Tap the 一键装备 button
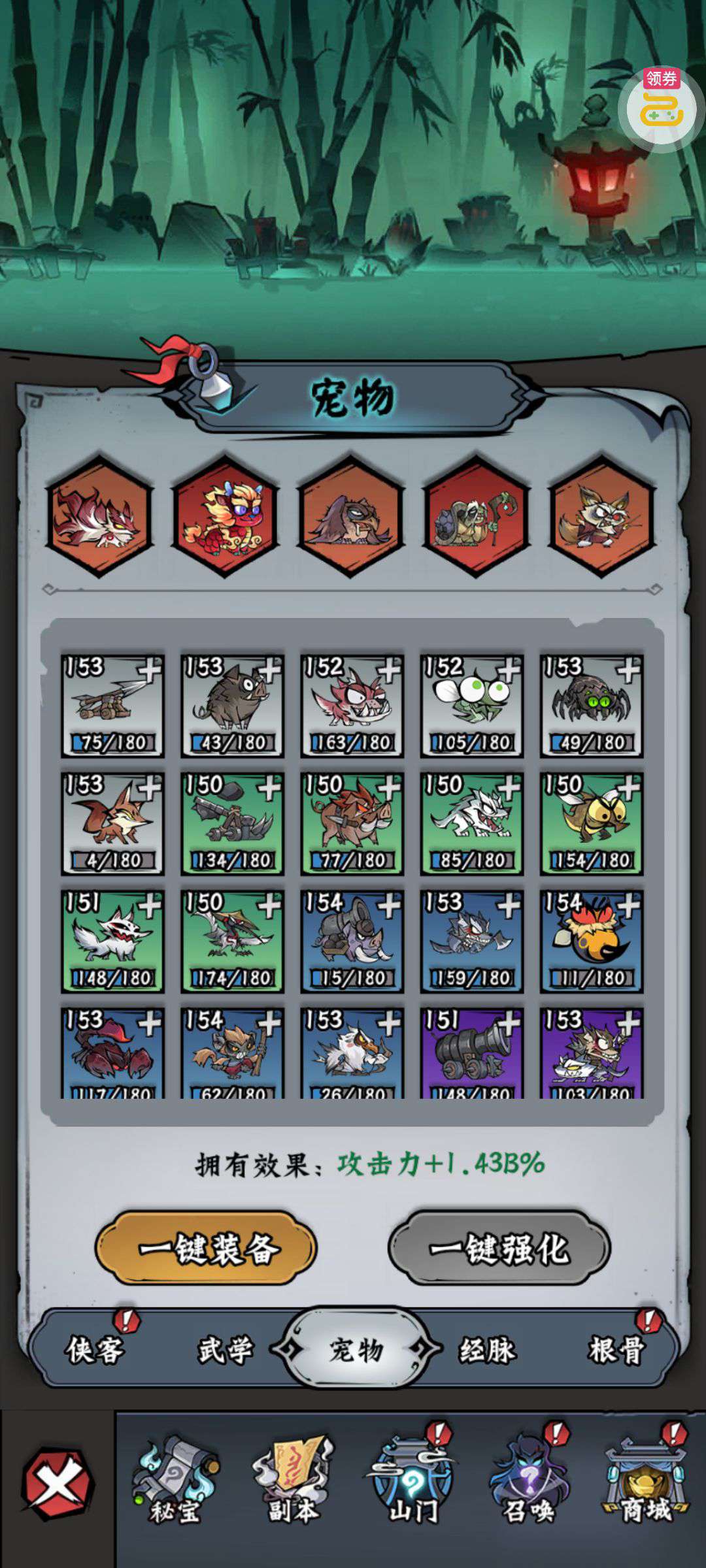The width and height of the screenshot is (706, 1568). click(207, 1249)
